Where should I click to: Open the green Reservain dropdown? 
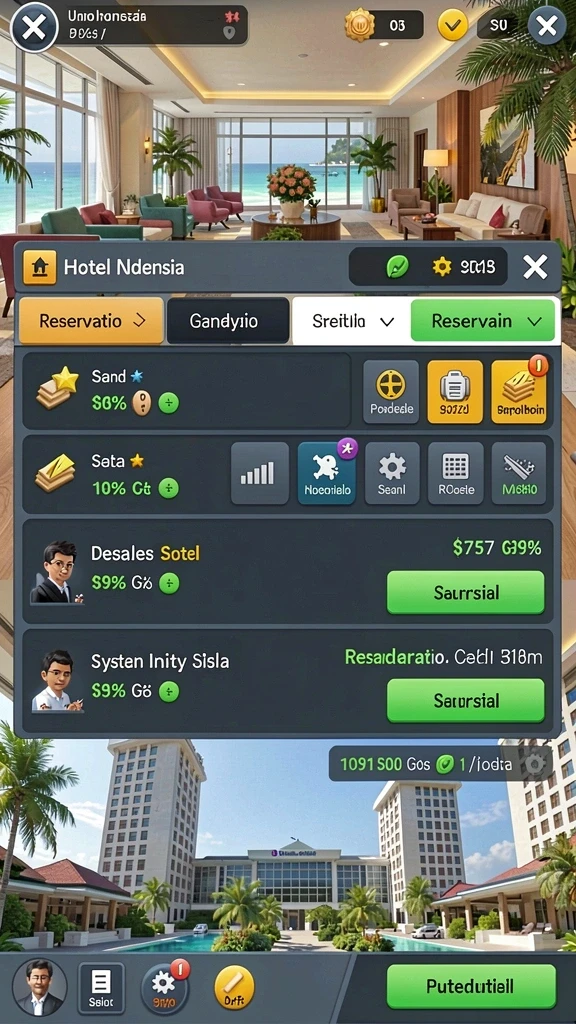point(483,321)
